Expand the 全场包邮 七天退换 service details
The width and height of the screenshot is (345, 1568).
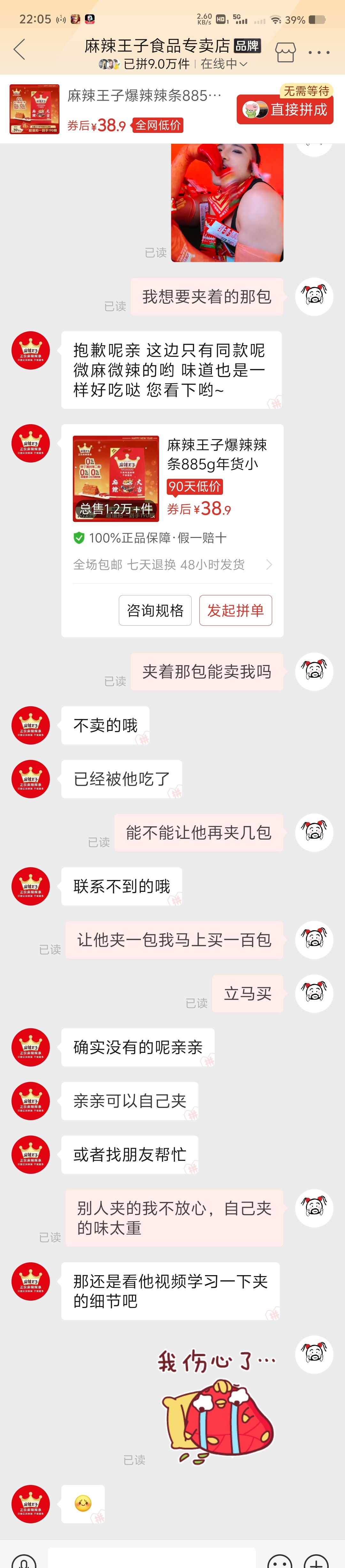pos(172,564)
